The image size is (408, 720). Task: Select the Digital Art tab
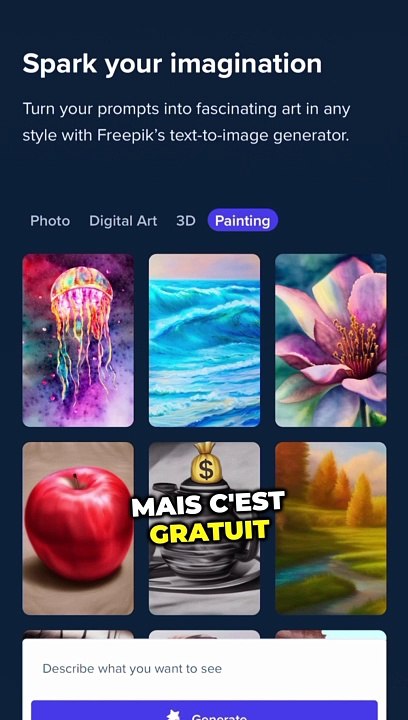point(123,221)
